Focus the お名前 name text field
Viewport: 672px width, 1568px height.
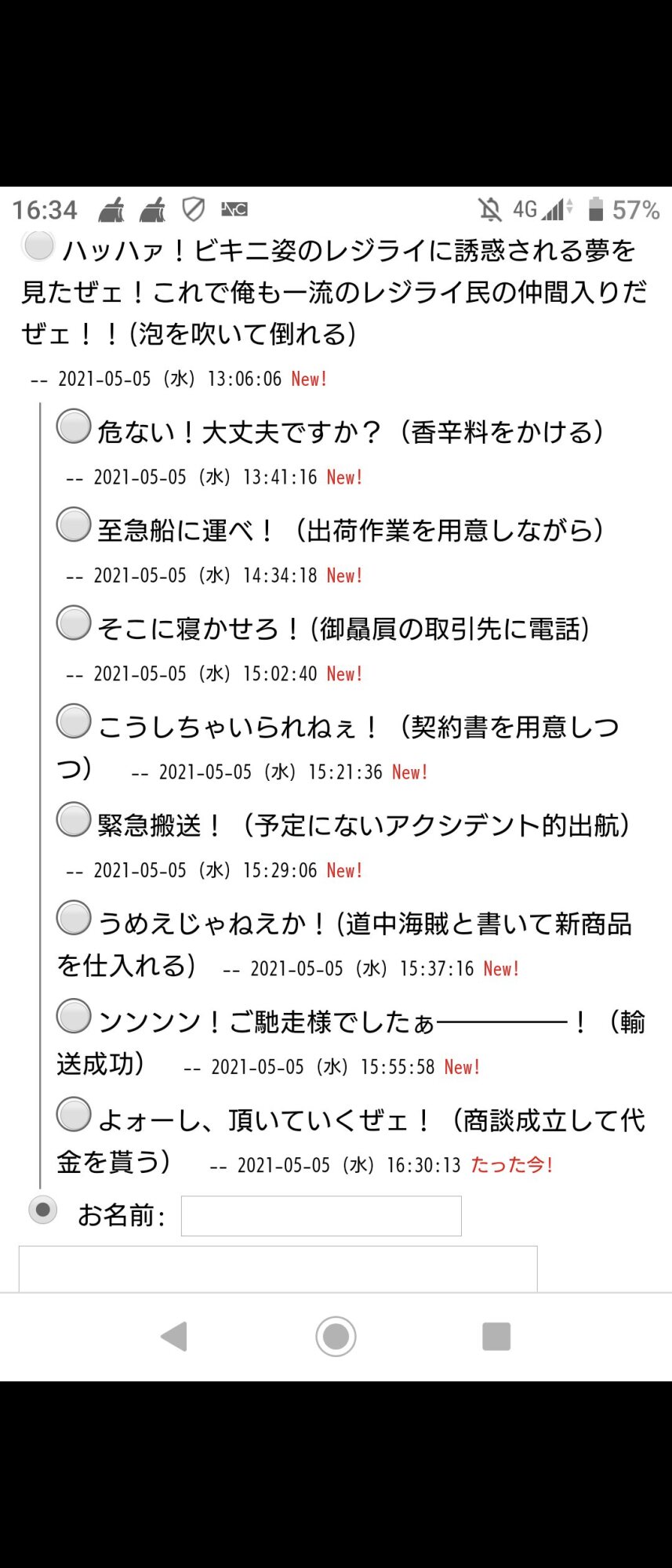pos(321,1216)
